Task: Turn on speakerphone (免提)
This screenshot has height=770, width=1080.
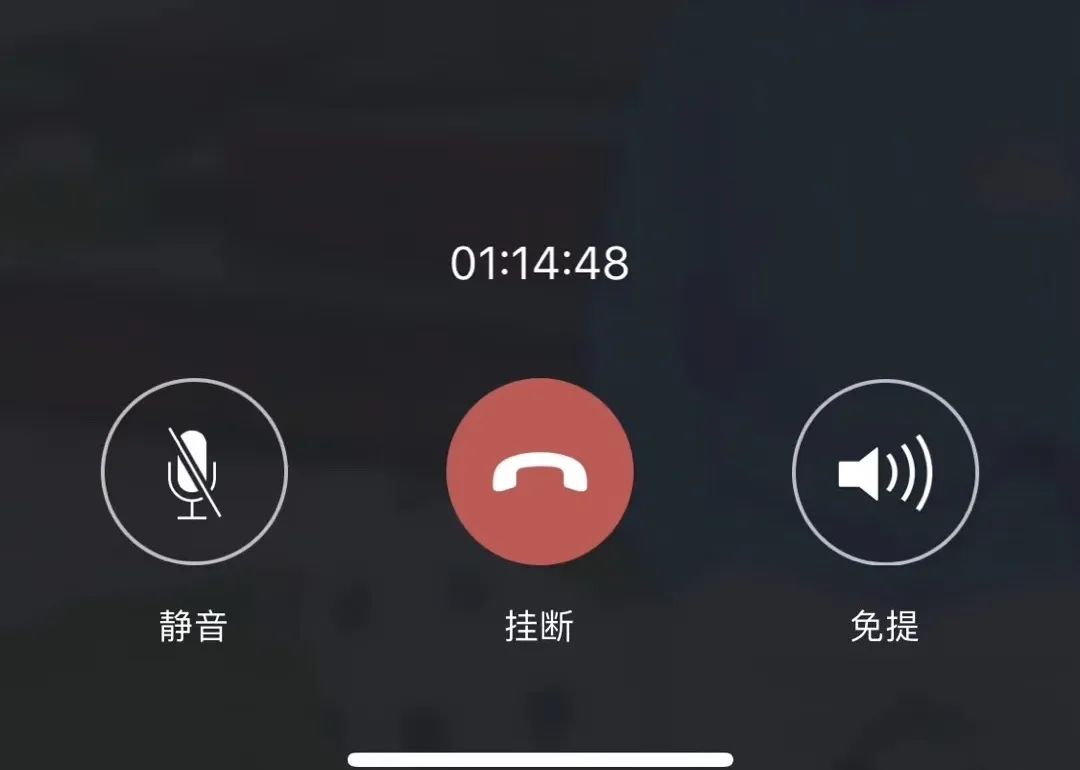Action: (885, 472)
